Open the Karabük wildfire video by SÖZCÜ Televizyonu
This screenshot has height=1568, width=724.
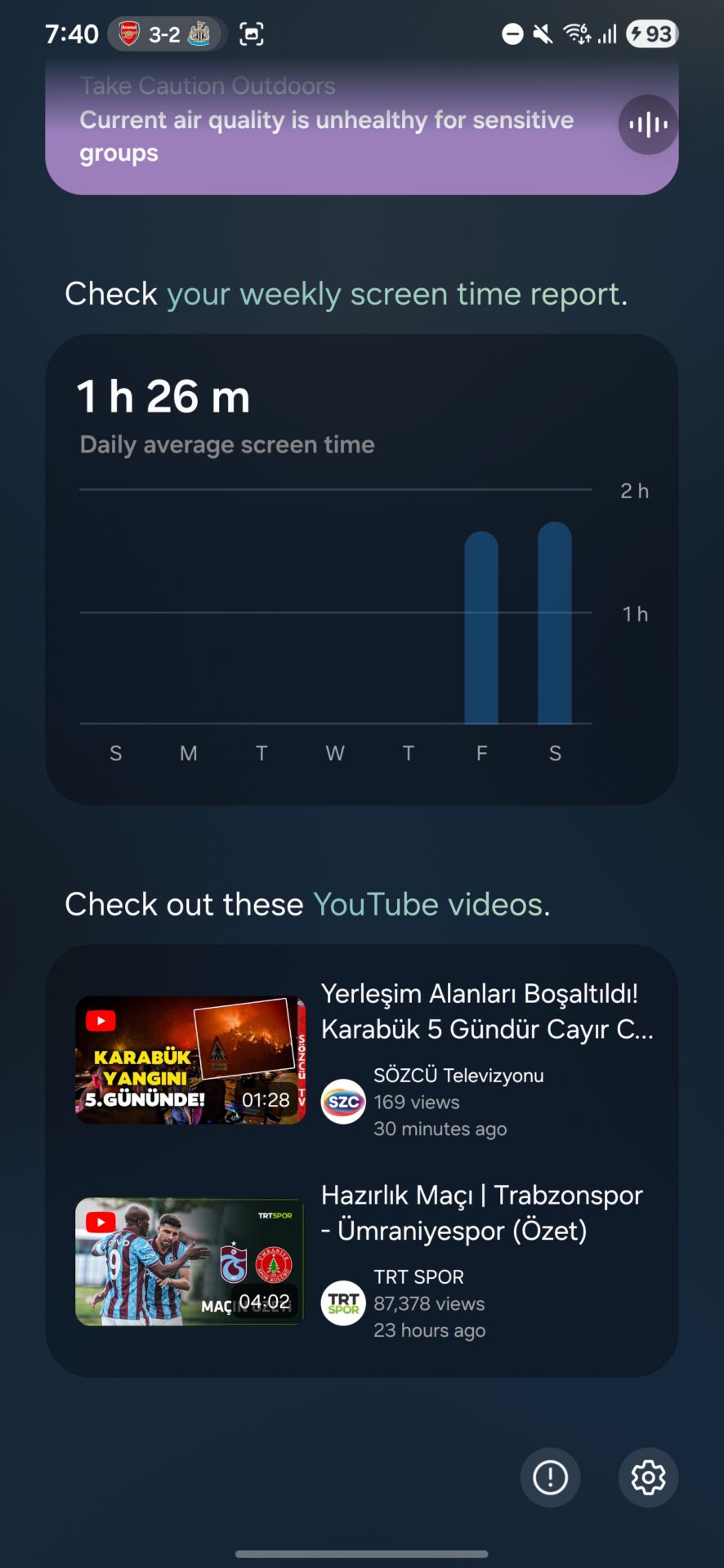click(x=361, y=1060)
